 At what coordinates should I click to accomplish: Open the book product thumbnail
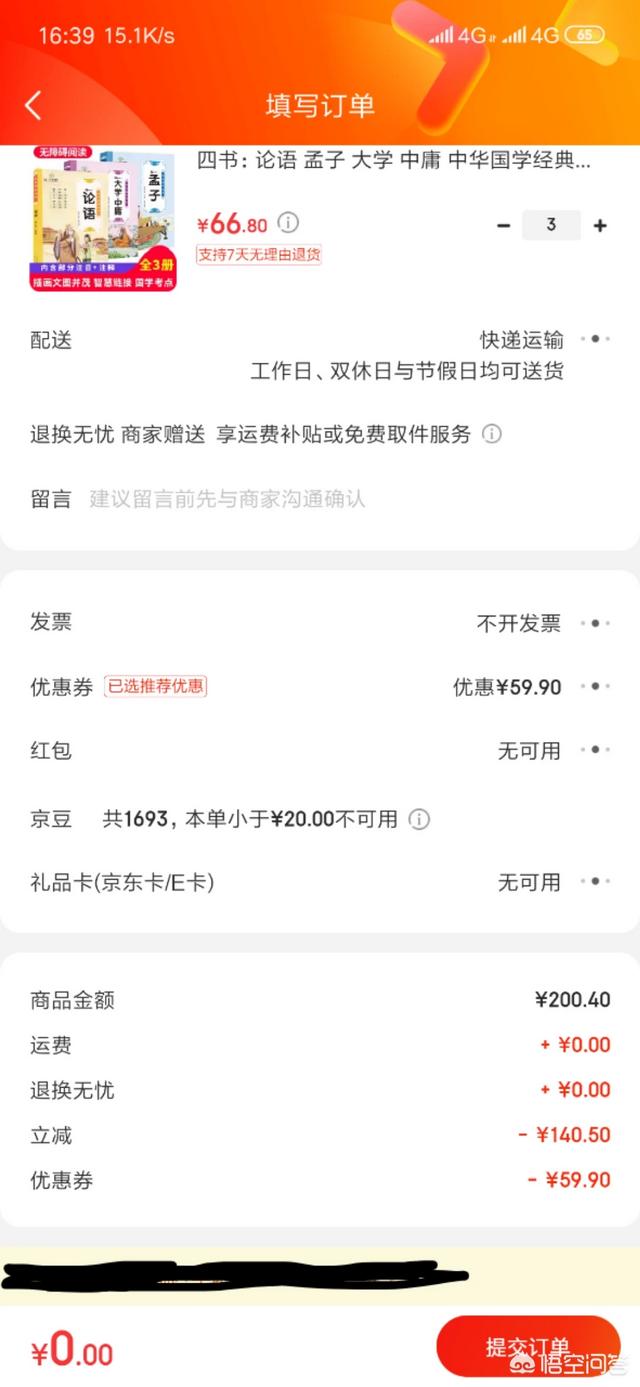click(103, 220)
